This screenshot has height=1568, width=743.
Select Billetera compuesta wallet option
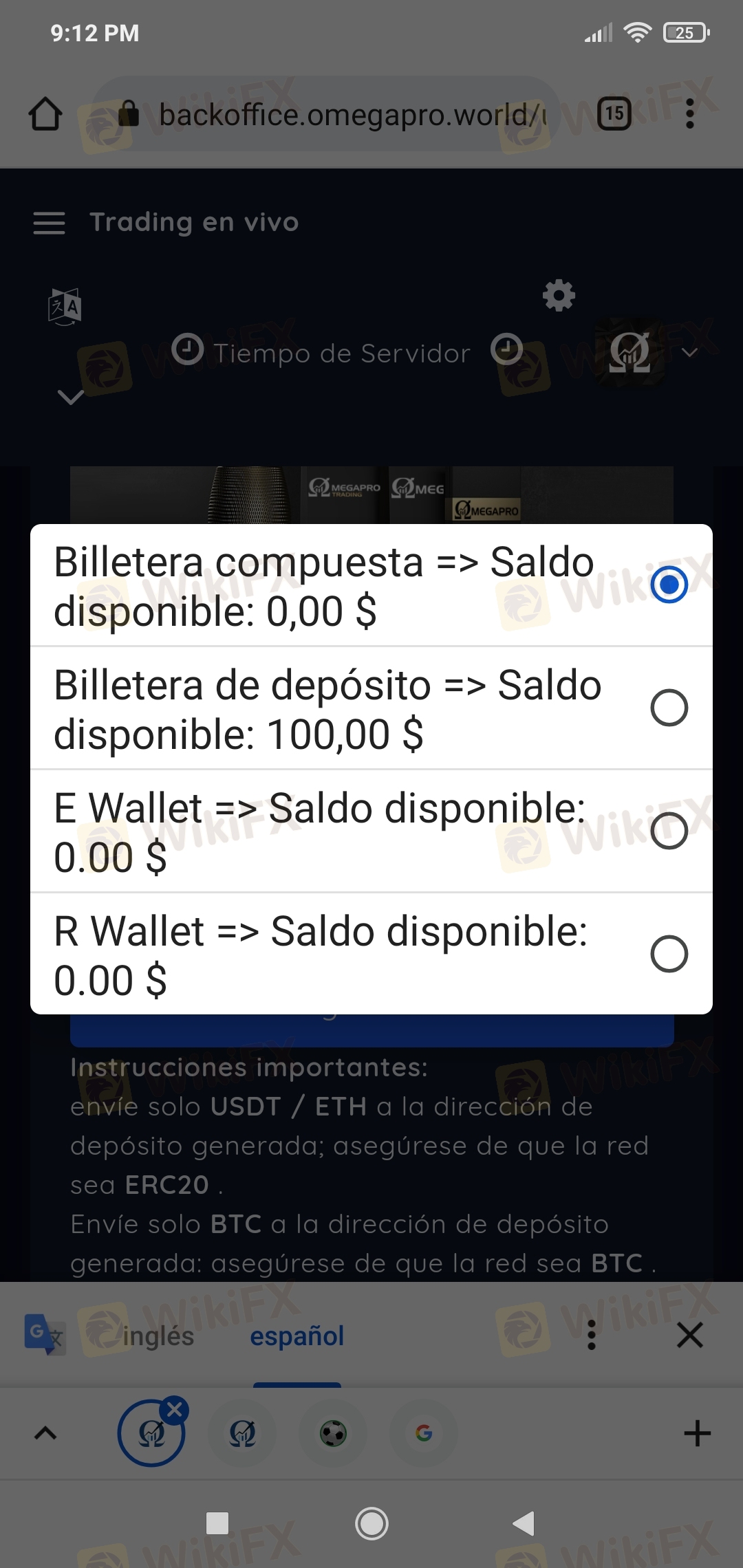371,585
